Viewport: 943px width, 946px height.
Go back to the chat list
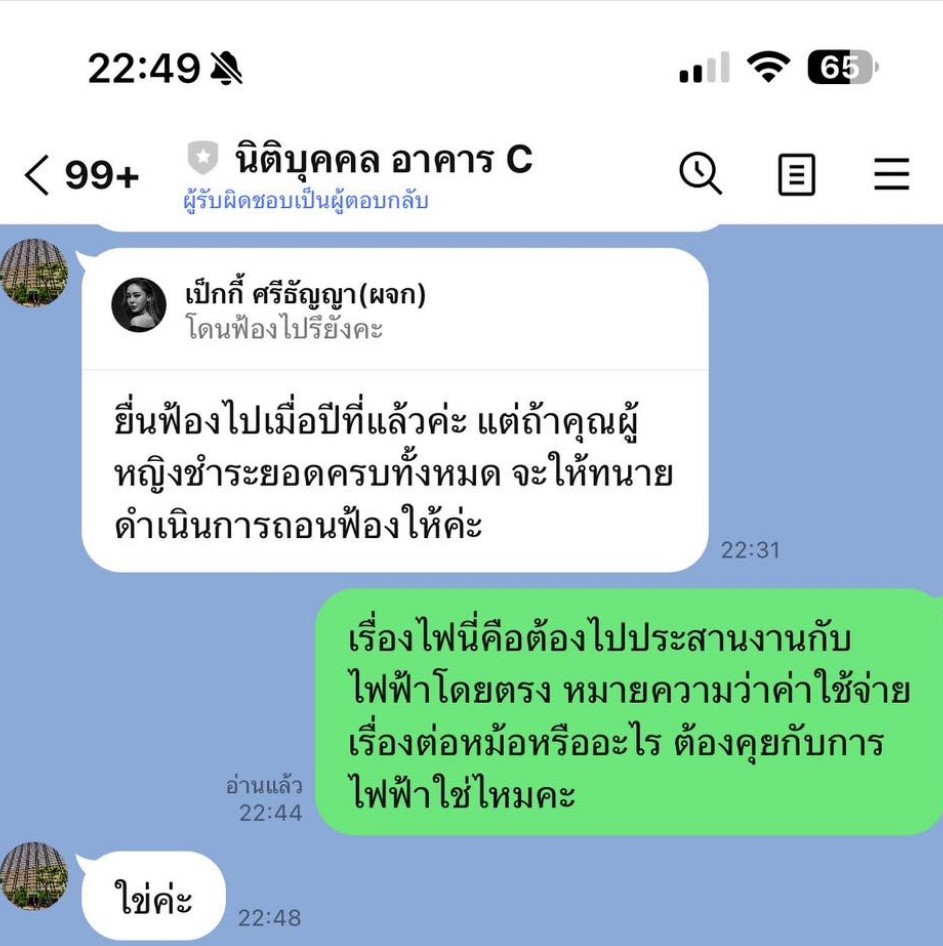click(38, 176)
